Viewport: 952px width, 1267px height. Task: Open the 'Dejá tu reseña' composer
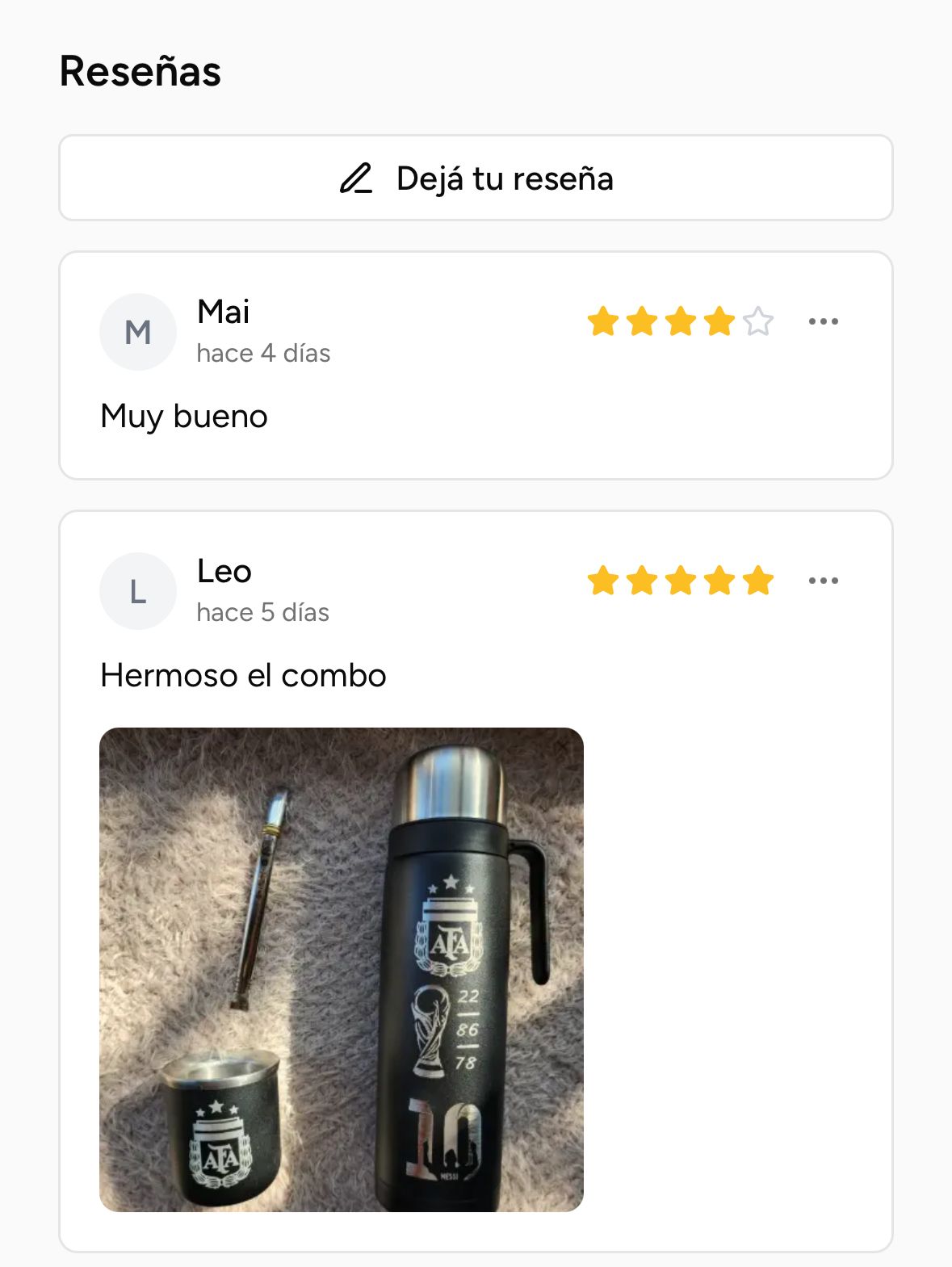coord(476,179)
